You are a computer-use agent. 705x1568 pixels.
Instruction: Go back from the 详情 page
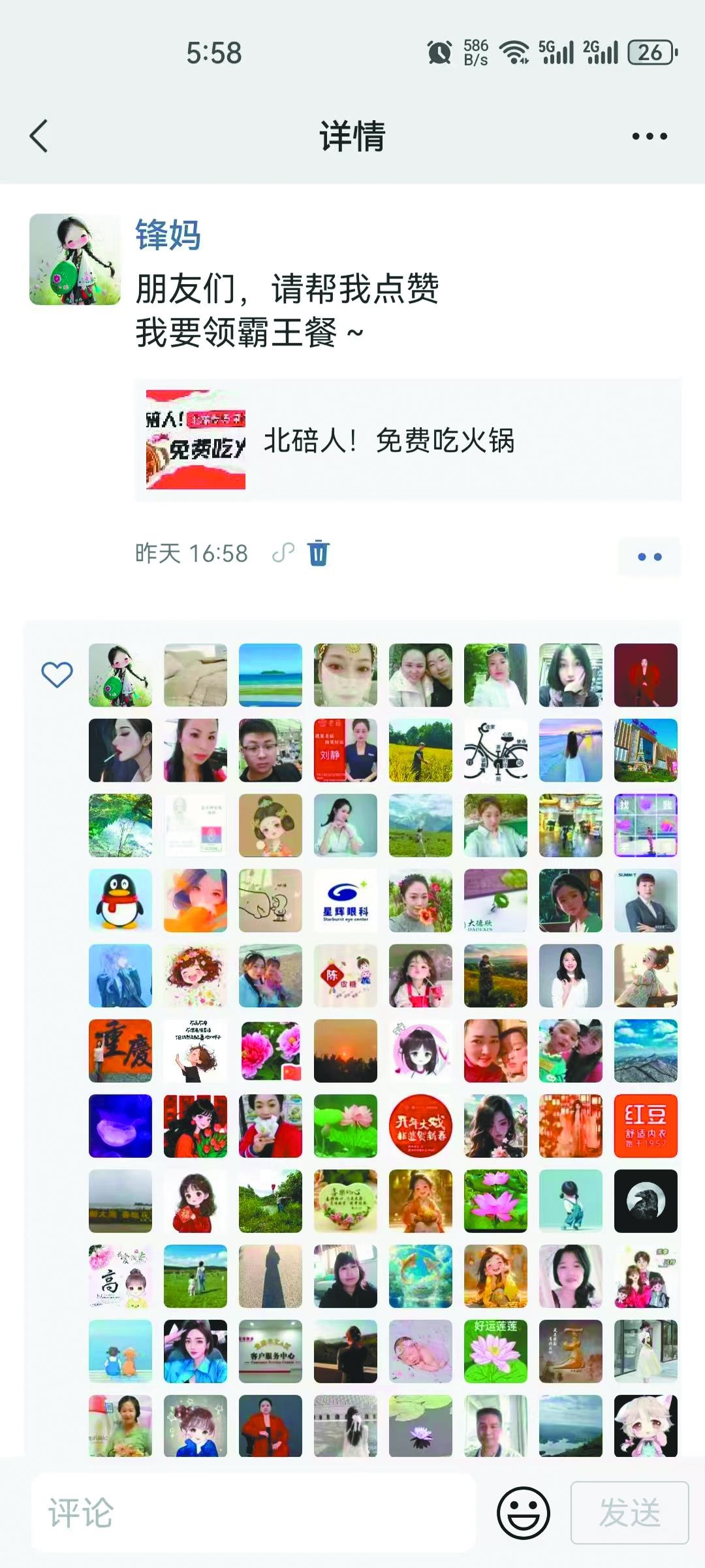pos(39,136)
